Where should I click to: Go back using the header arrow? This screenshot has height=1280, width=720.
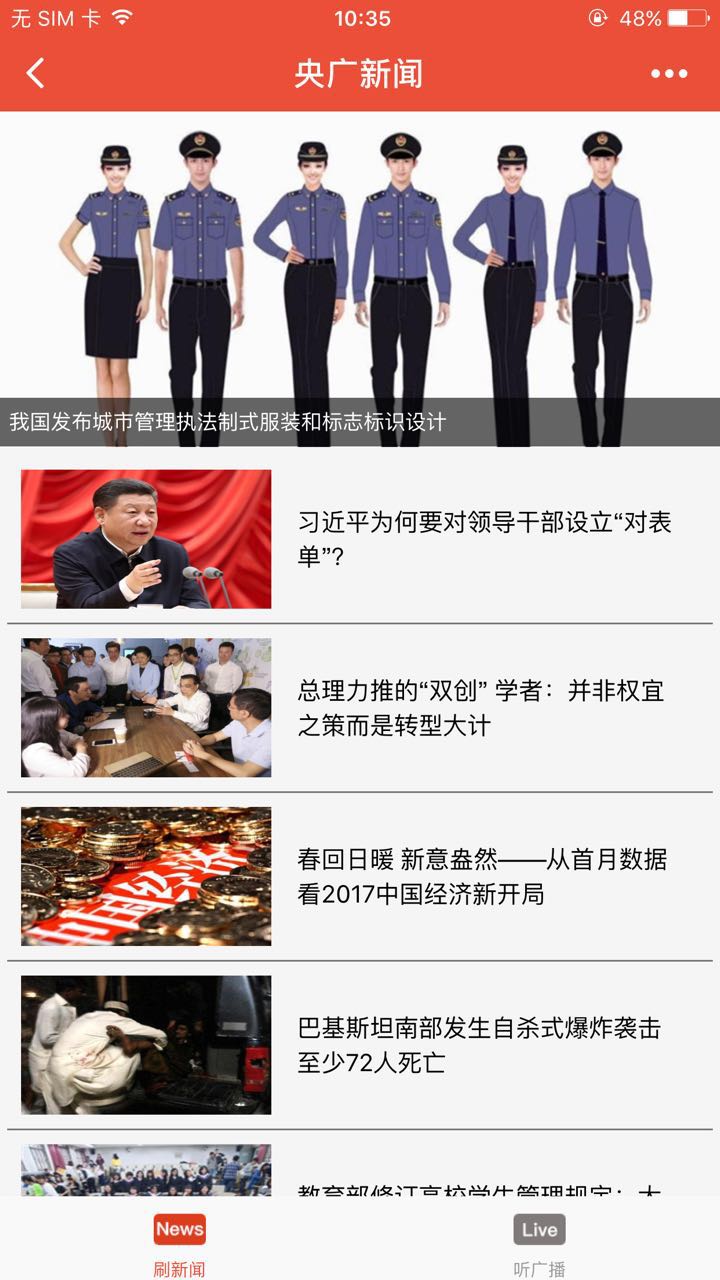point(36,73)
